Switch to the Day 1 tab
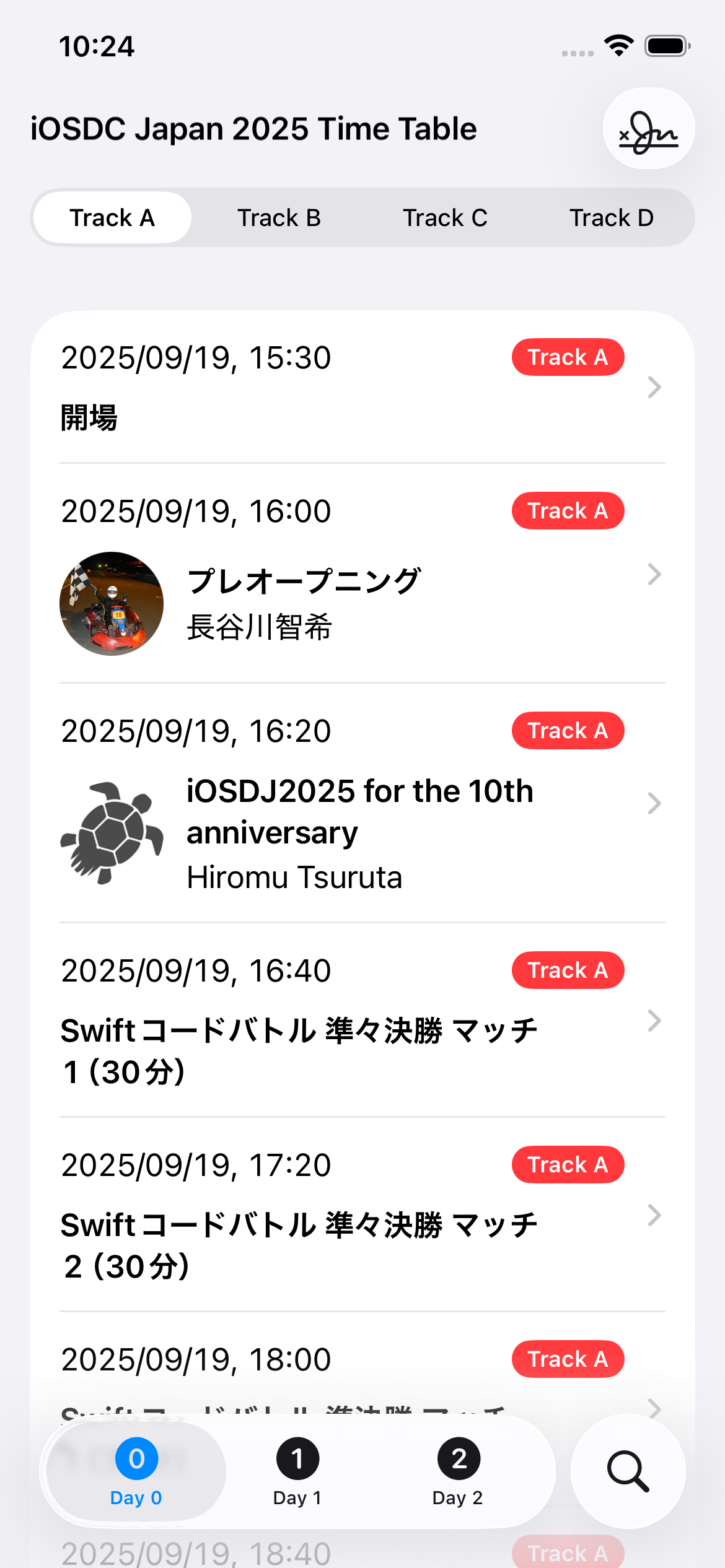Screen dimensions: 725x1568 pyautogui.click(x=297, y=1471)
